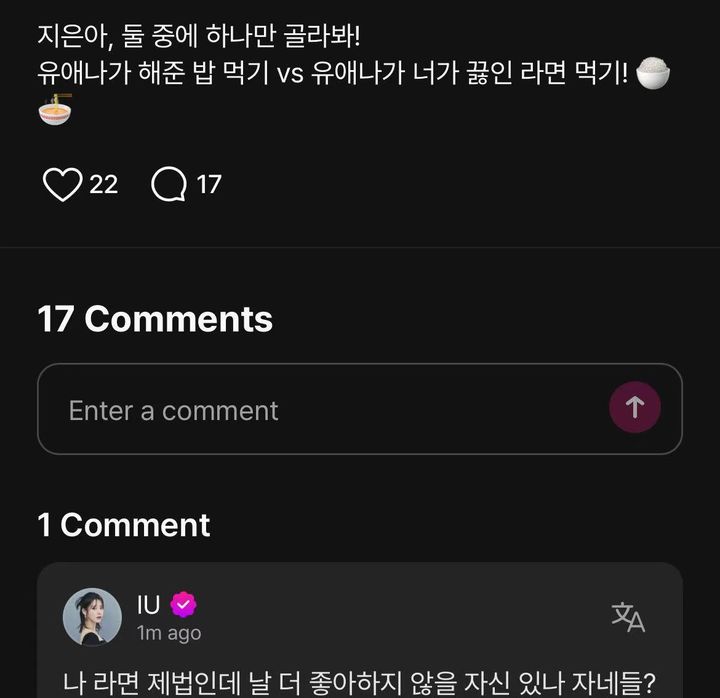Open the post's comment bubble icon

(168, 184)
